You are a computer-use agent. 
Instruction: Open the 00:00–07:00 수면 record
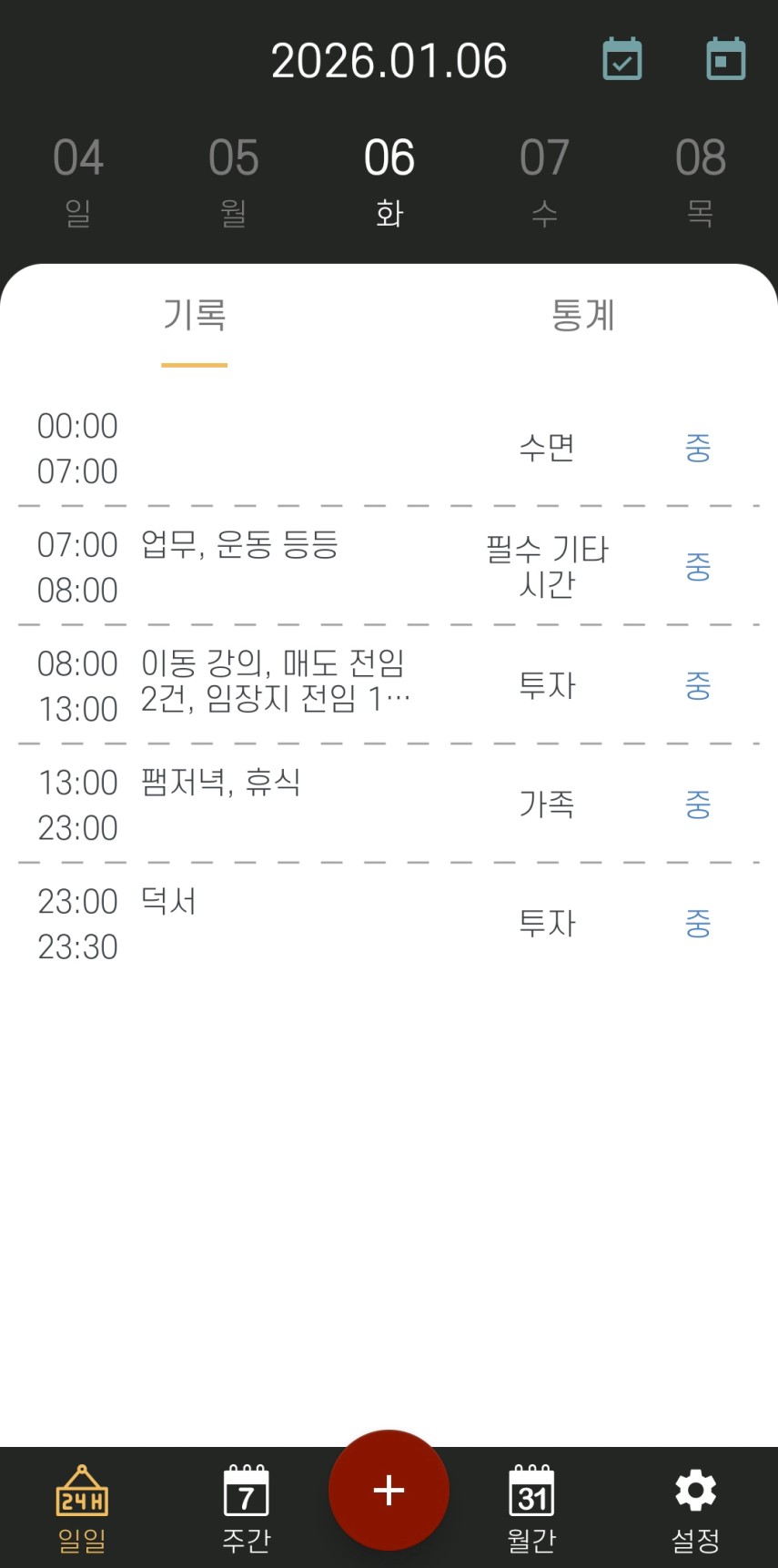point(389,448)
